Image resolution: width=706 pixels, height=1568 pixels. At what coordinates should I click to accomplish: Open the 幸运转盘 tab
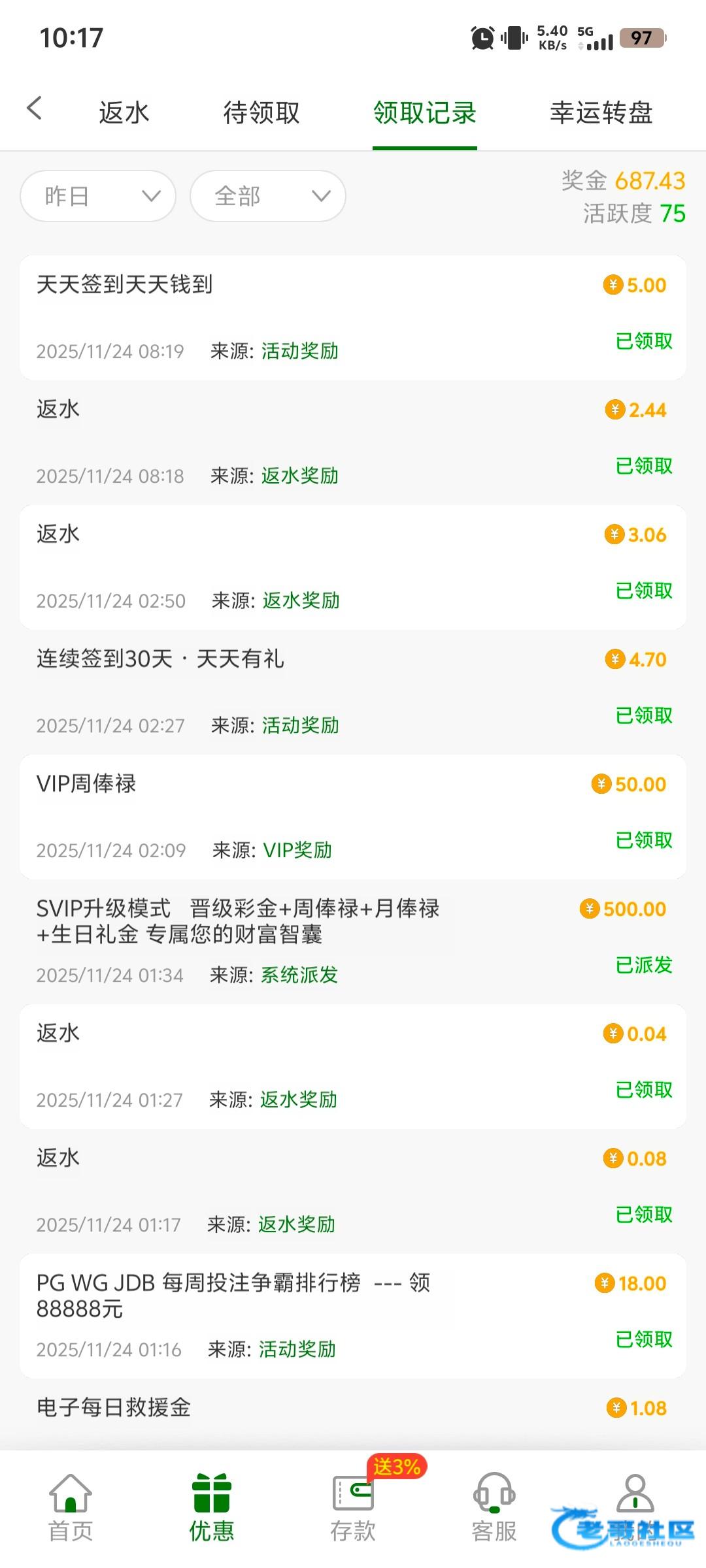pyautogui.click(x=601, y=112)
